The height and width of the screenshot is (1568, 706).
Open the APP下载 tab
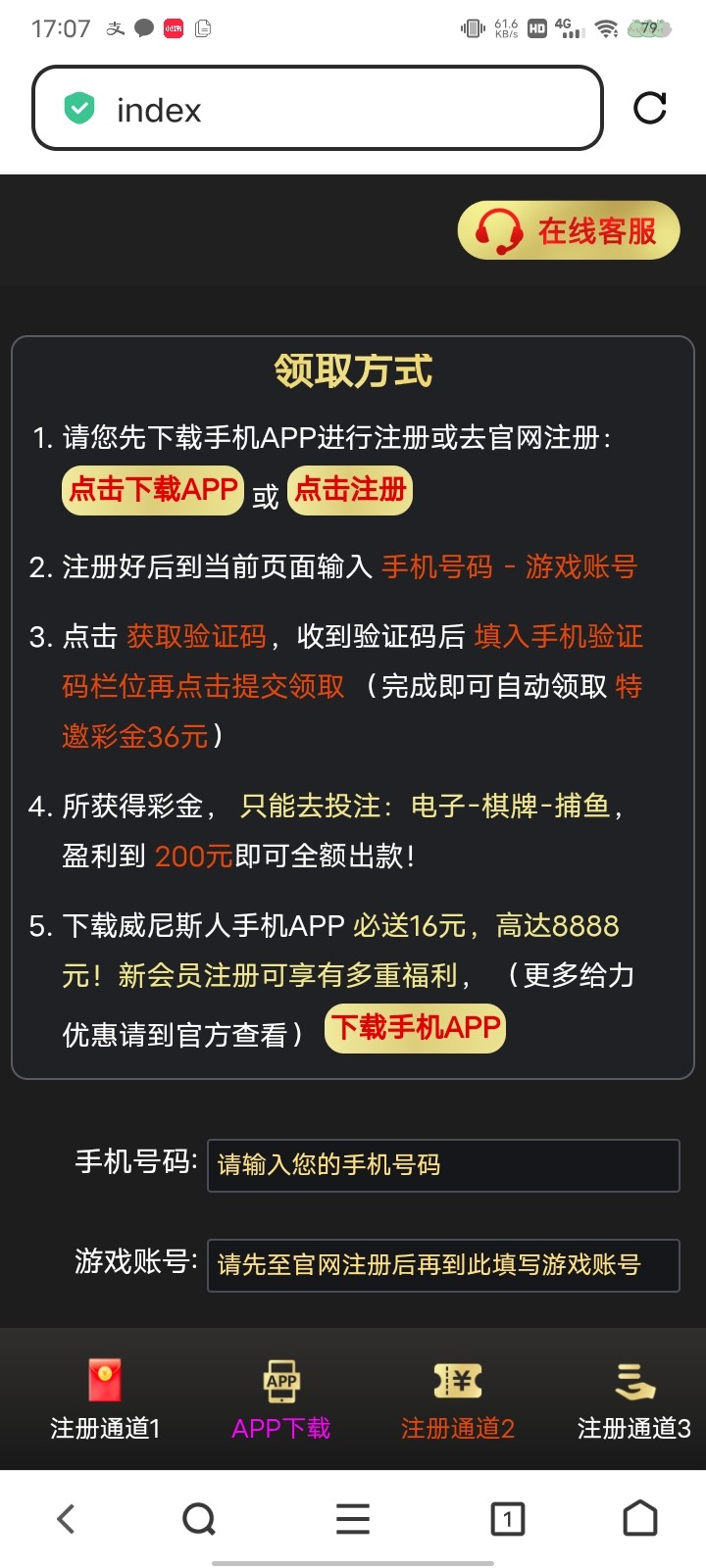tap(281, 1399)
